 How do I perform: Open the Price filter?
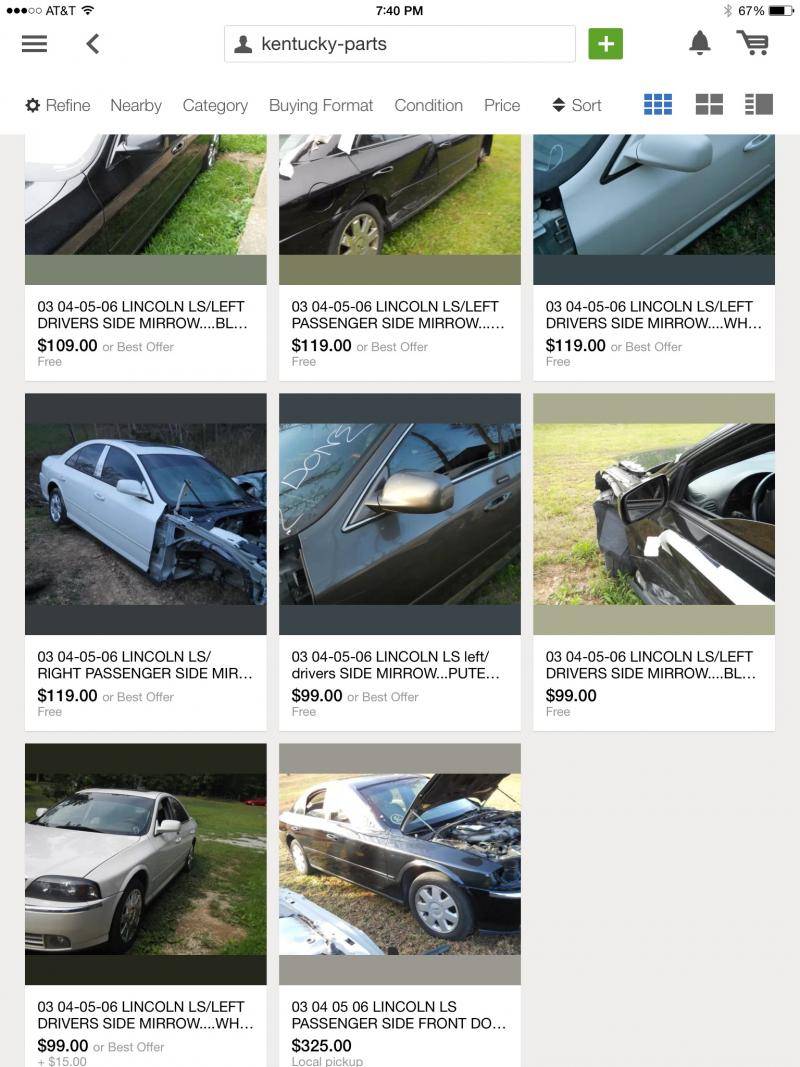(502, 105)
